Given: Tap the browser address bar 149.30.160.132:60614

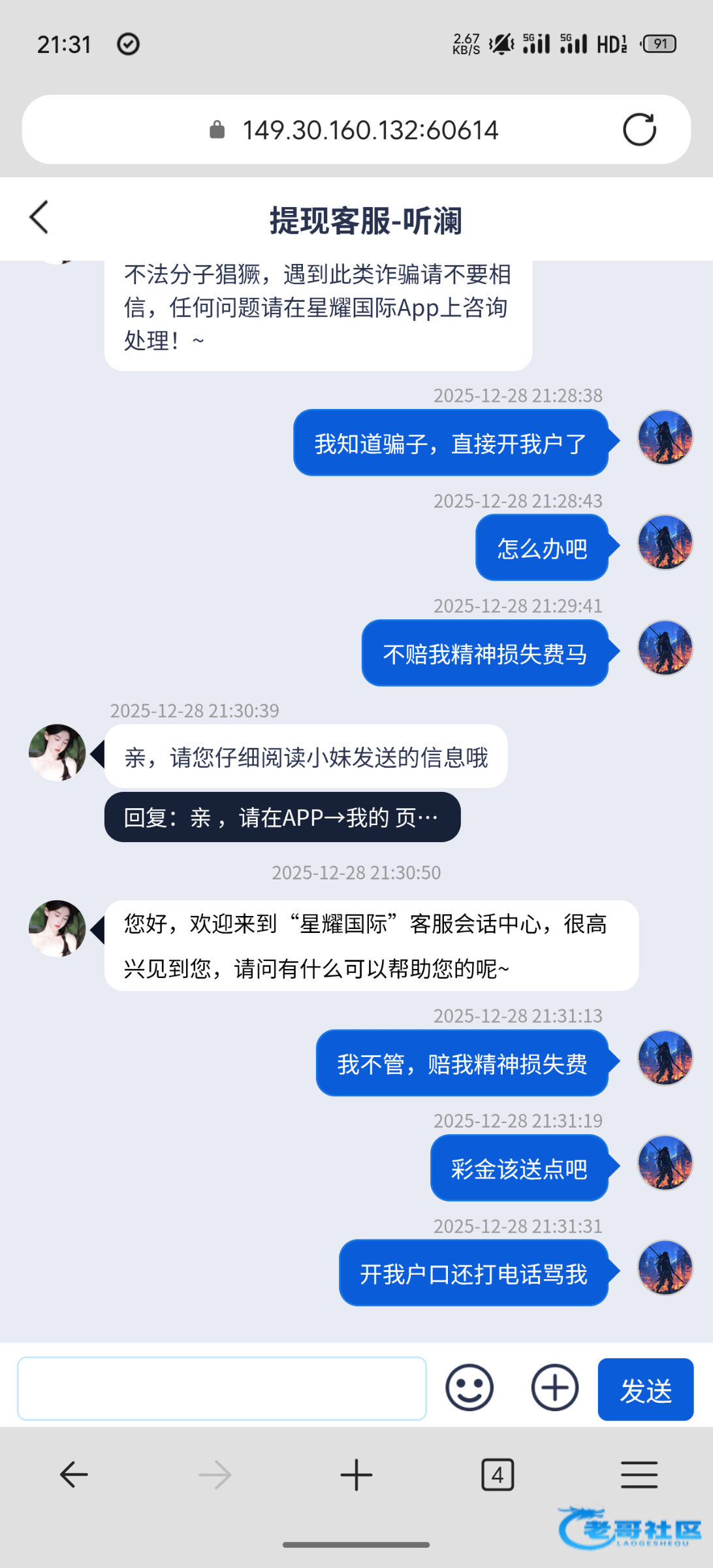Looking at the screenshot, I should coord(370,129).
